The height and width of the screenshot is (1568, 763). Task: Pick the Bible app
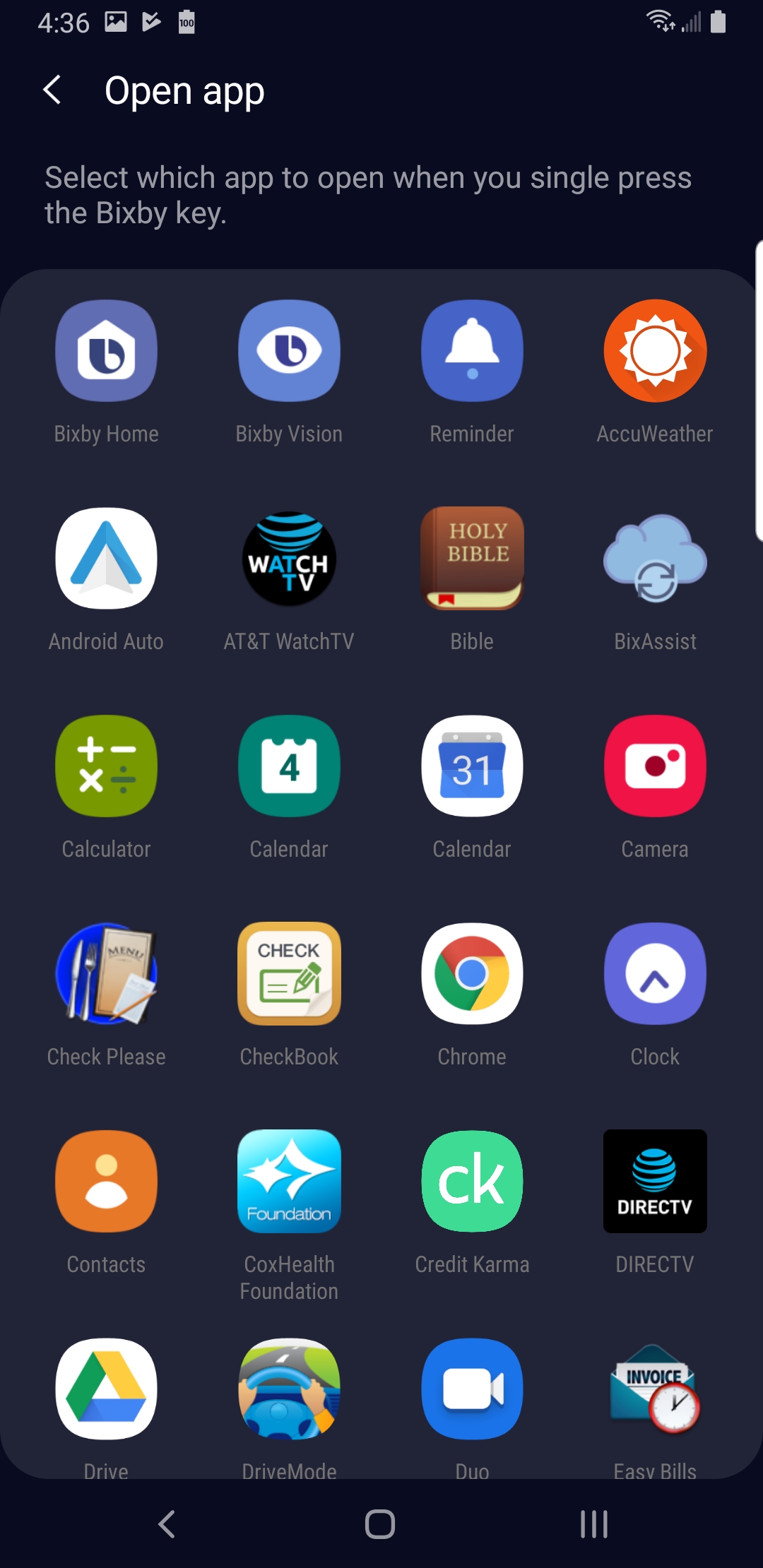[472, 559]
